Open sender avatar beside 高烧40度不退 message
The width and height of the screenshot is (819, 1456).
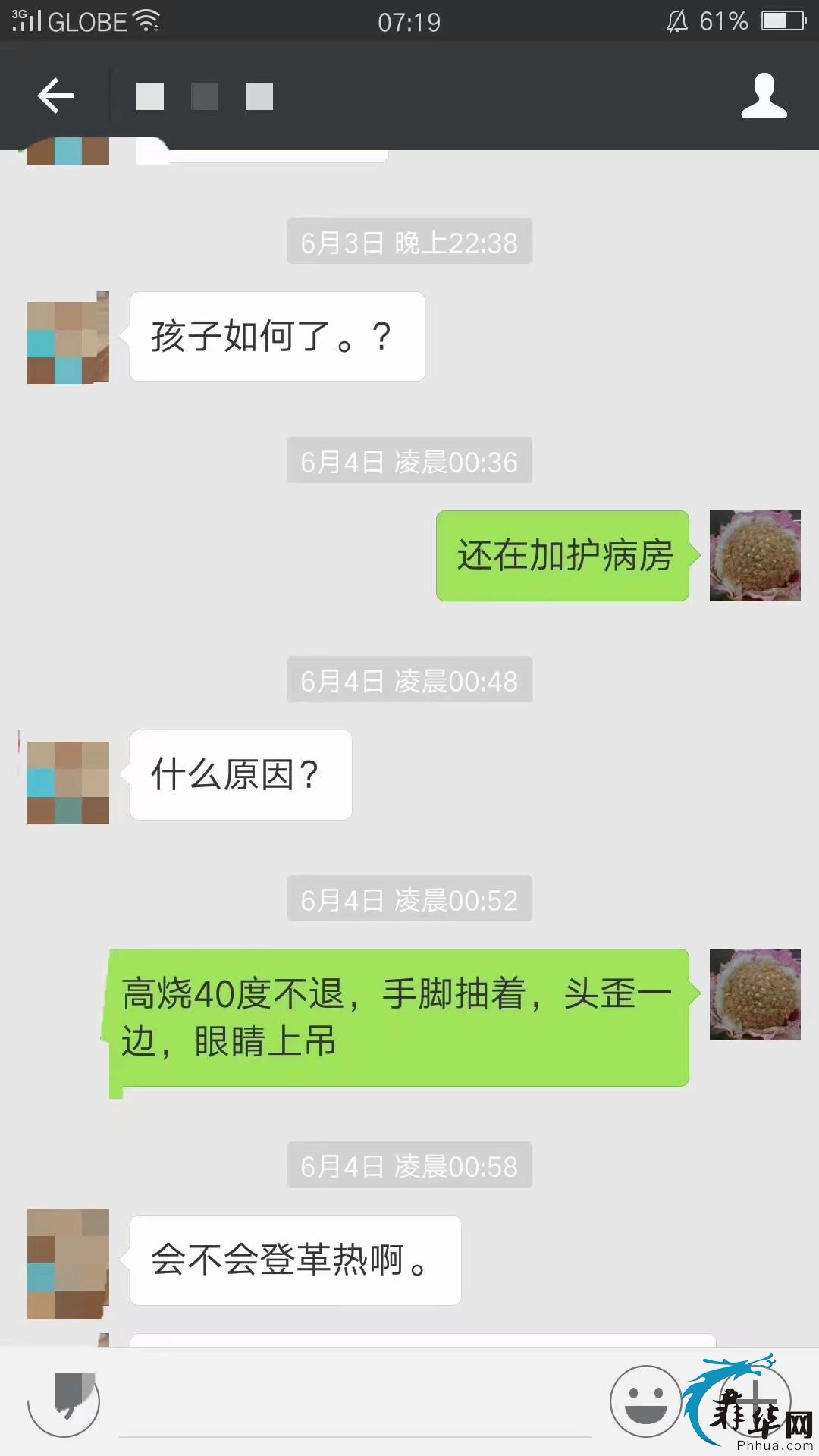755,994
